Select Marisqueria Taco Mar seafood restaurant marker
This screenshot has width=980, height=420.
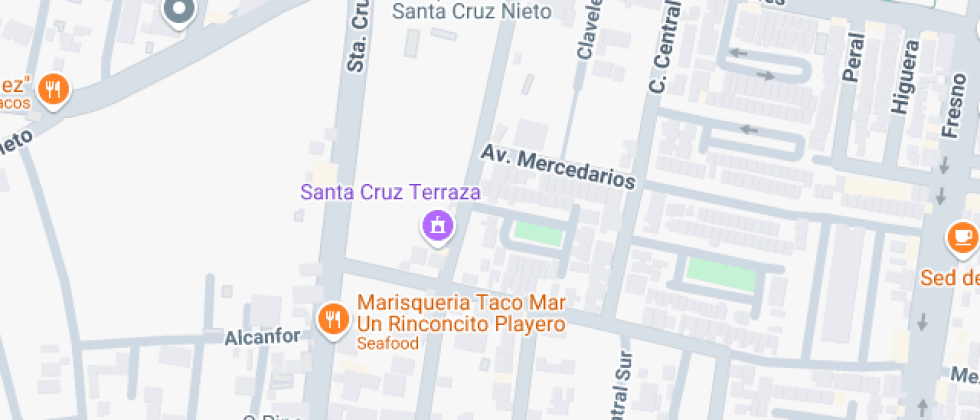(332, 319)
